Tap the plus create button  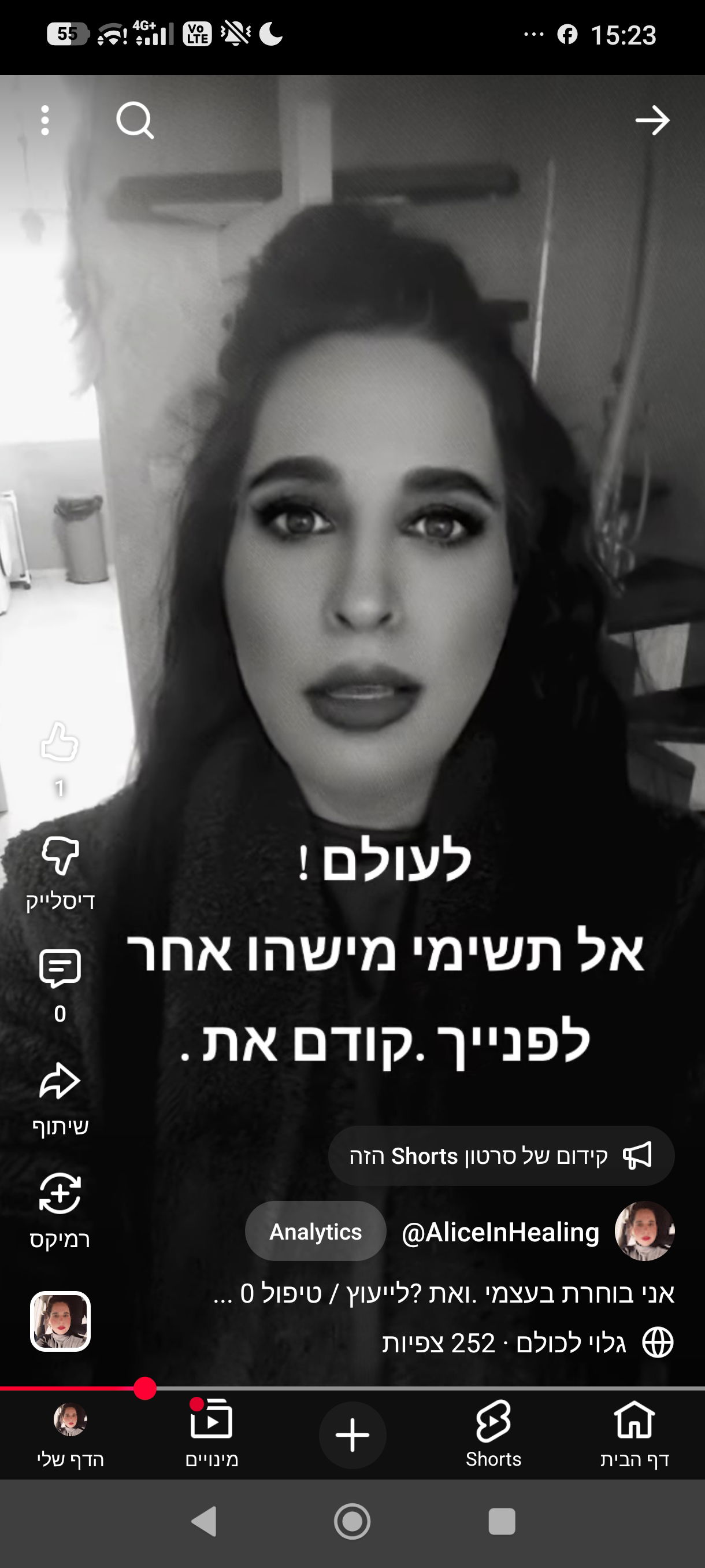(352, 1435)
